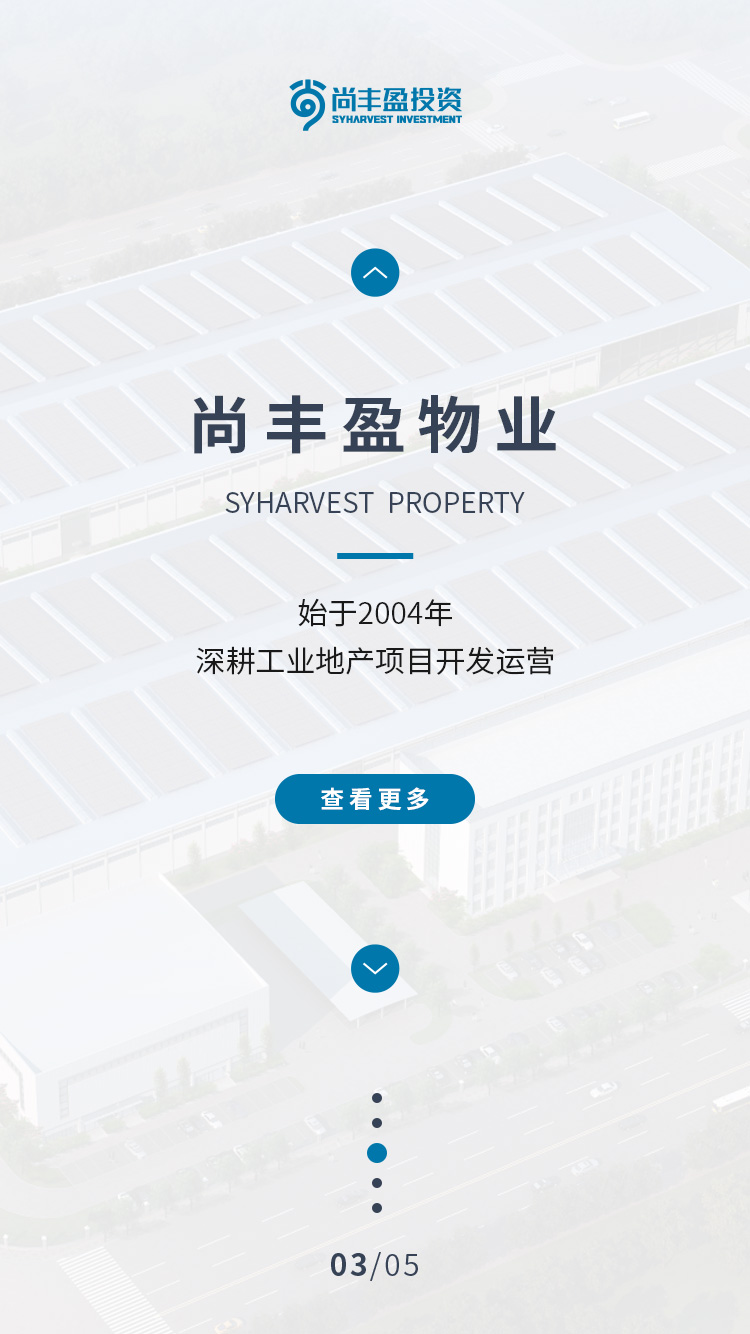Jump to the fifth pagination dot
750x1334 pixels.
tap(377, 1208)
